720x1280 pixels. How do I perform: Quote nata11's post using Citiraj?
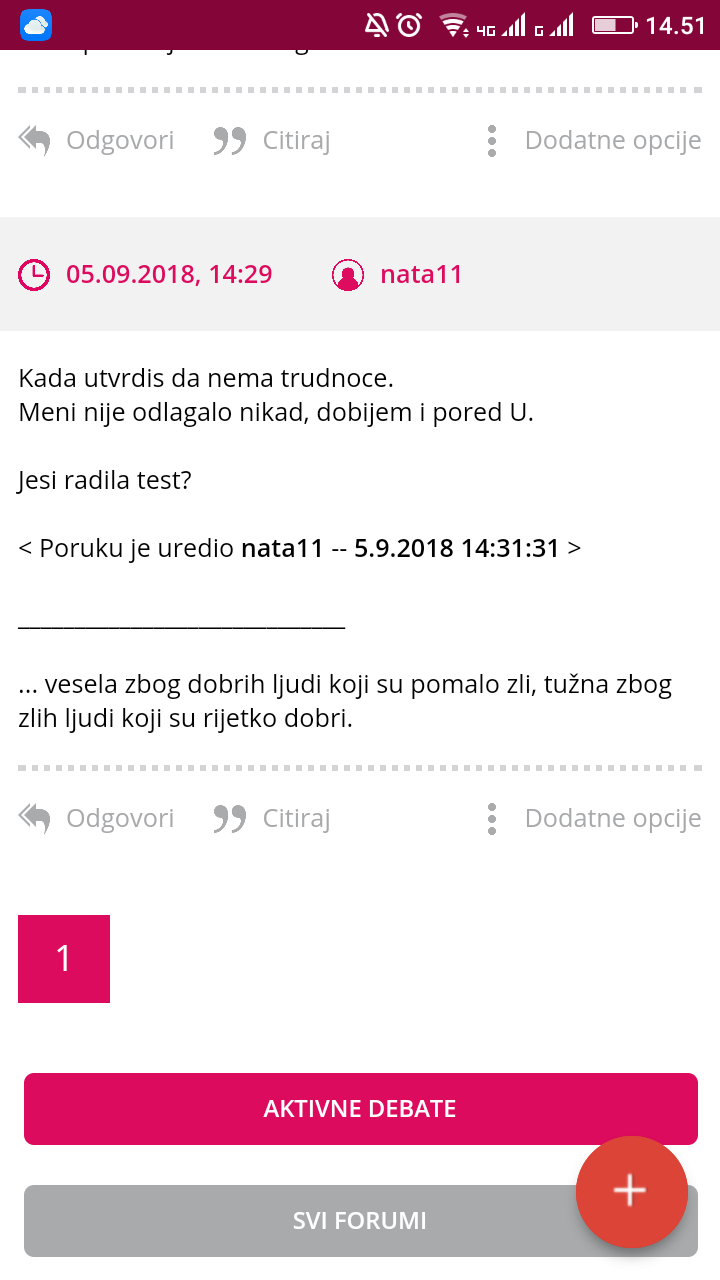pyautogui.click(x=271, y=818)
